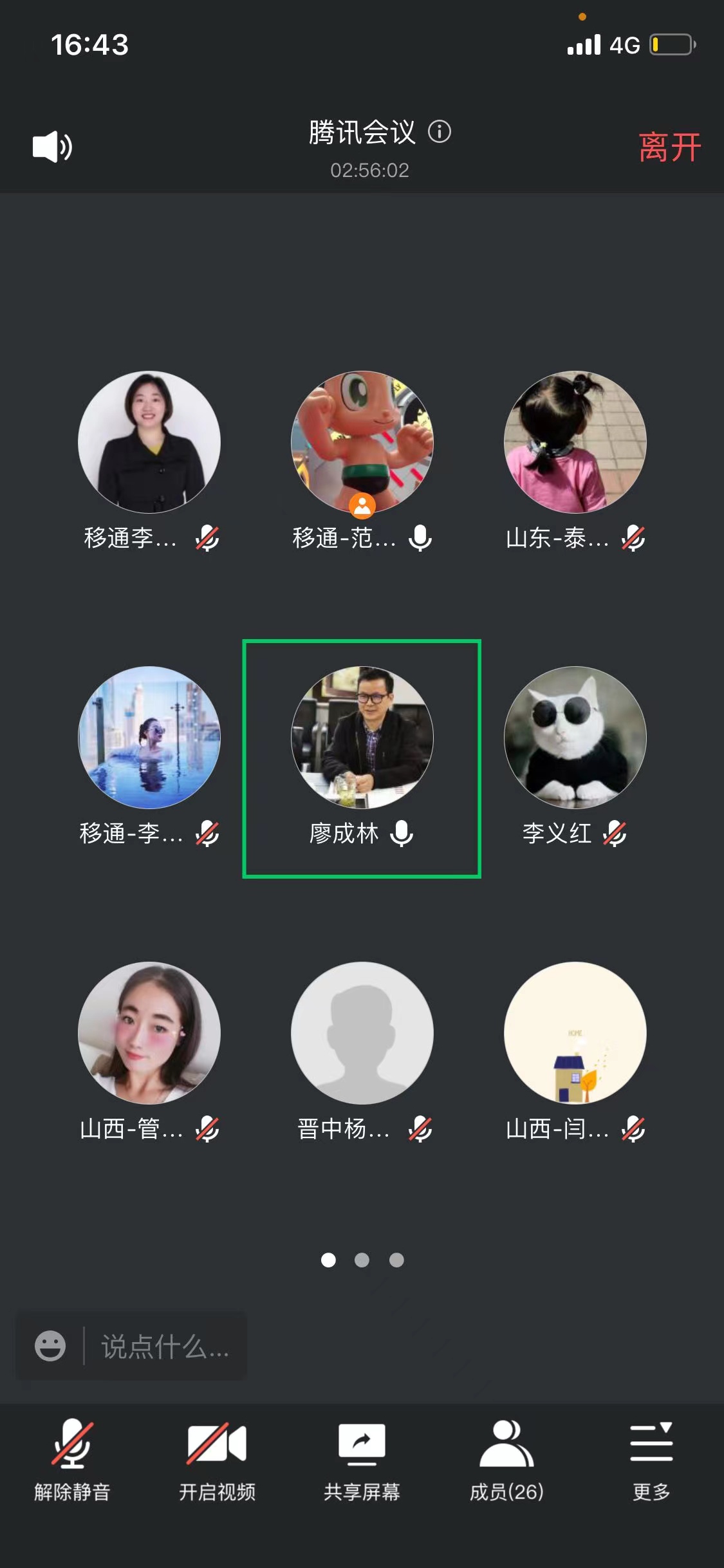Tap 离开 to leave the meeting
The width and height of the screenshot is (724, 1568).
[x=669, y=147]
